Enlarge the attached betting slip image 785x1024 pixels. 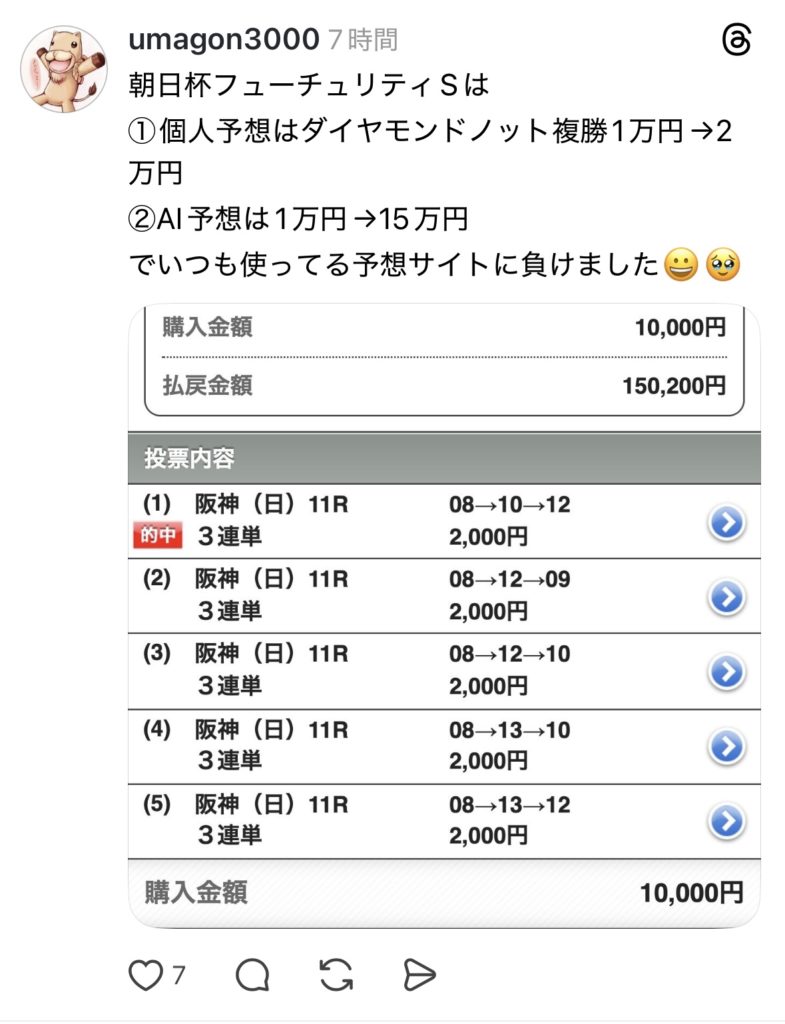tap(444, 615)
